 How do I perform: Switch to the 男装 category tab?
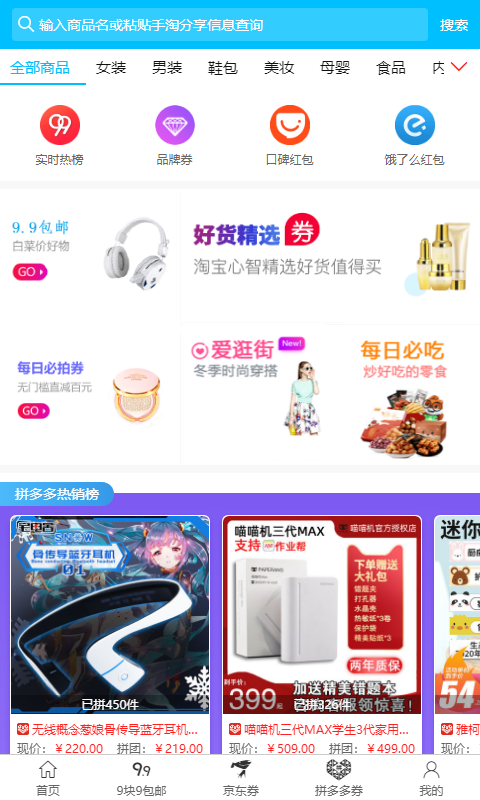pyautogui.click(x=167, y=67)
